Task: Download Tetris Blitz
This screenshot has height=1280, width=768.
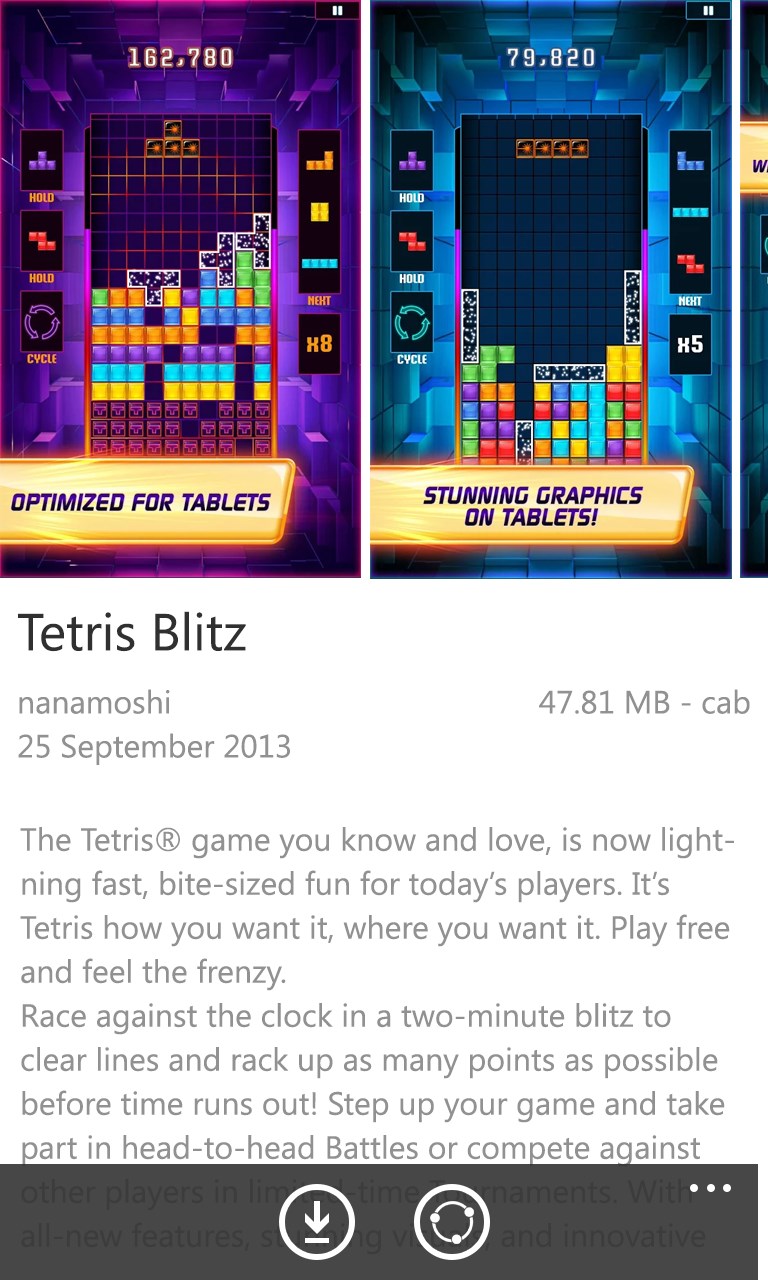Action: click(317, 1222)
